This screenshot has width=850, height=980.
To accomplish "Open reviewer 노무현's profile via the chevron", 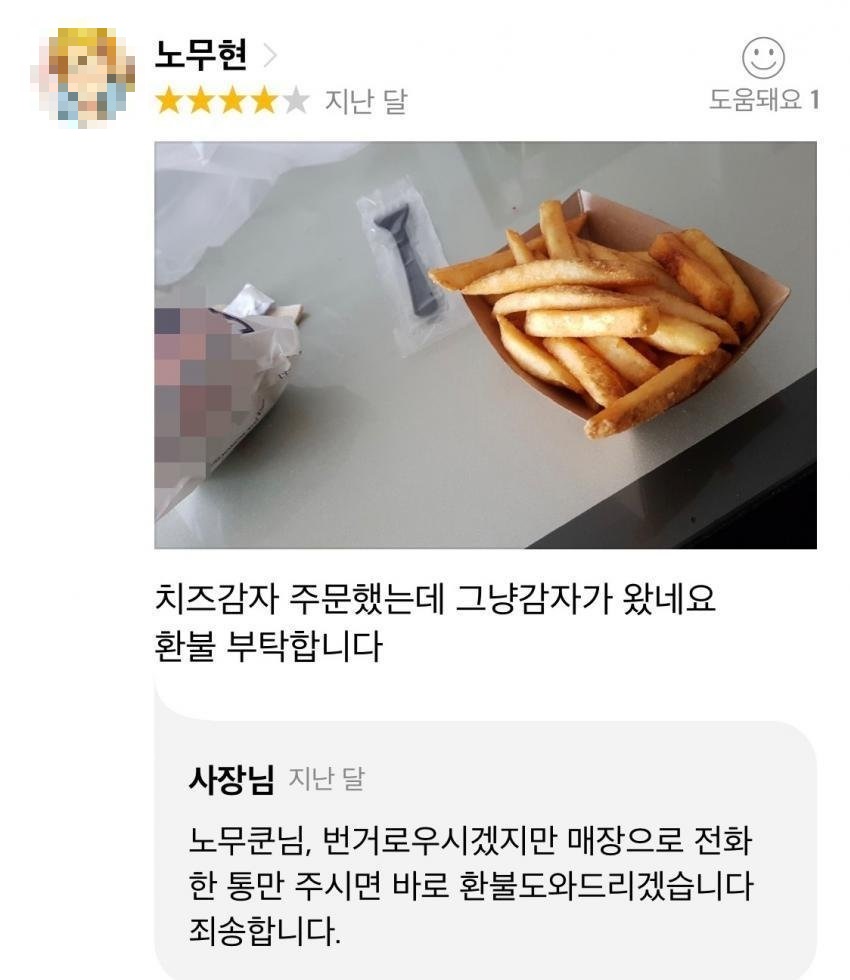I will 267,57.
